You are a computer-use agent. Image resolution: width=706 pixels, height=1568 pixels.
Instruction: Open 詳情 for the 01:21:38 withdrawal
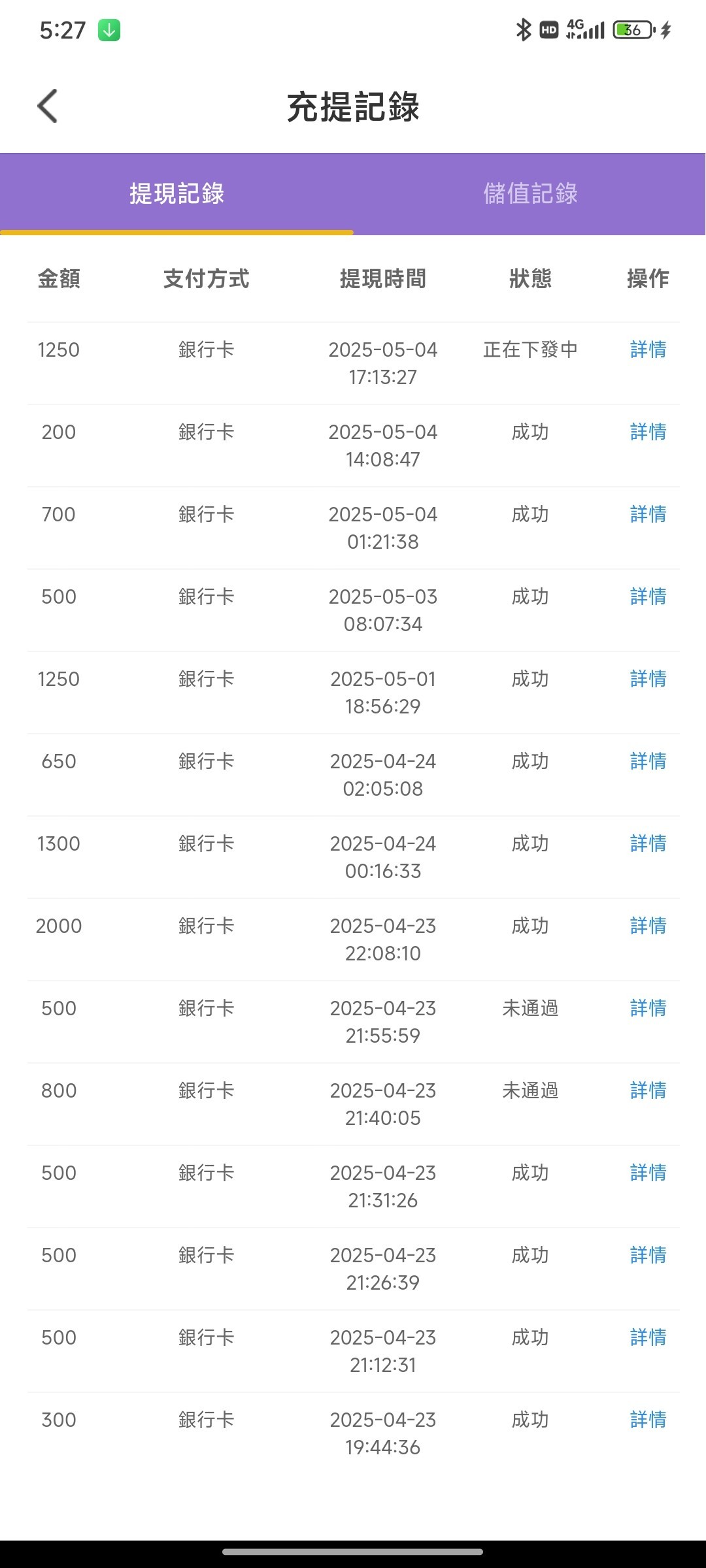pos(648,514)
